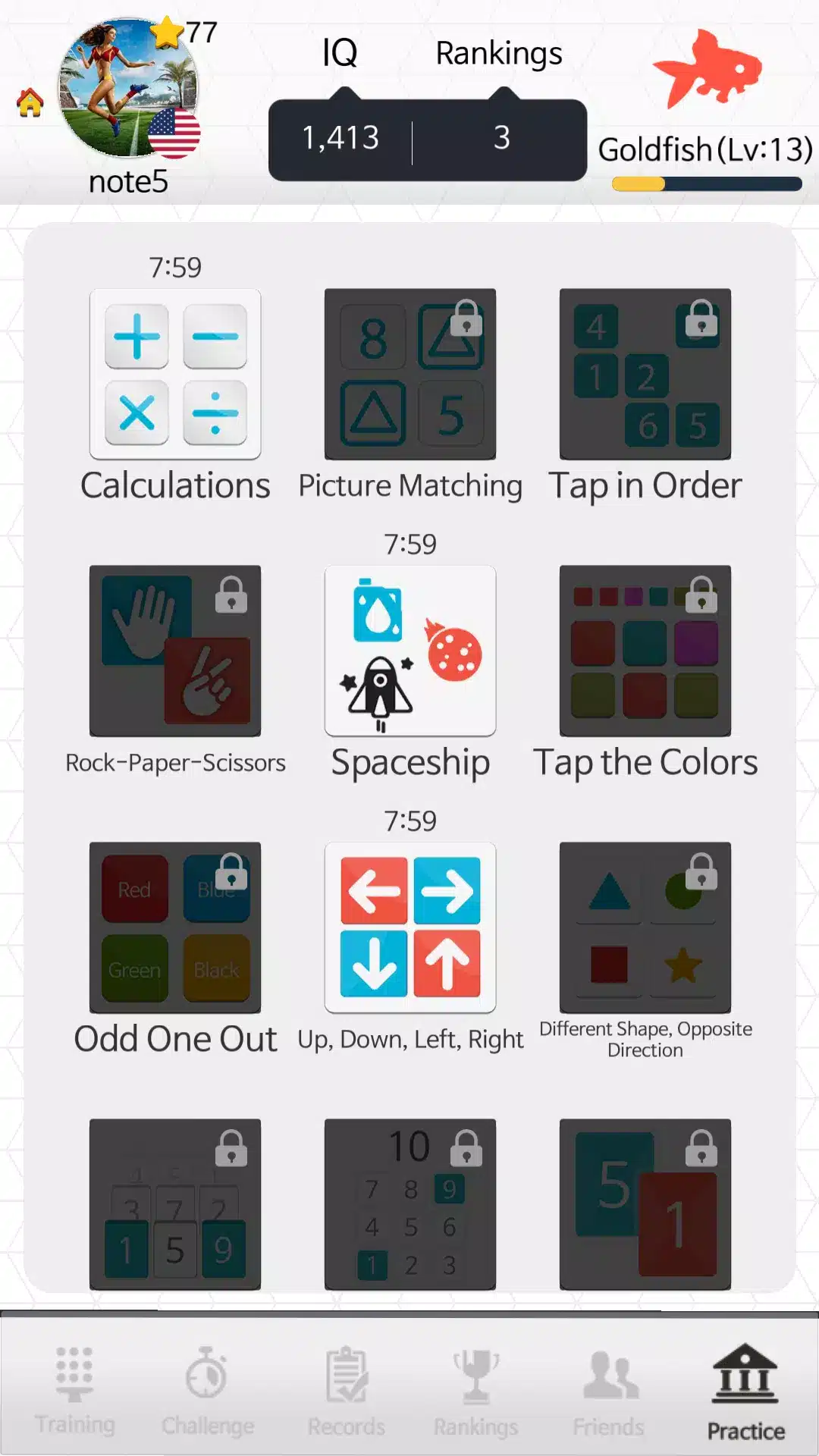Viewport: 819px width, 1456px height.
Task: Select the locked Tap the Colors game
Action: (645, 651)
